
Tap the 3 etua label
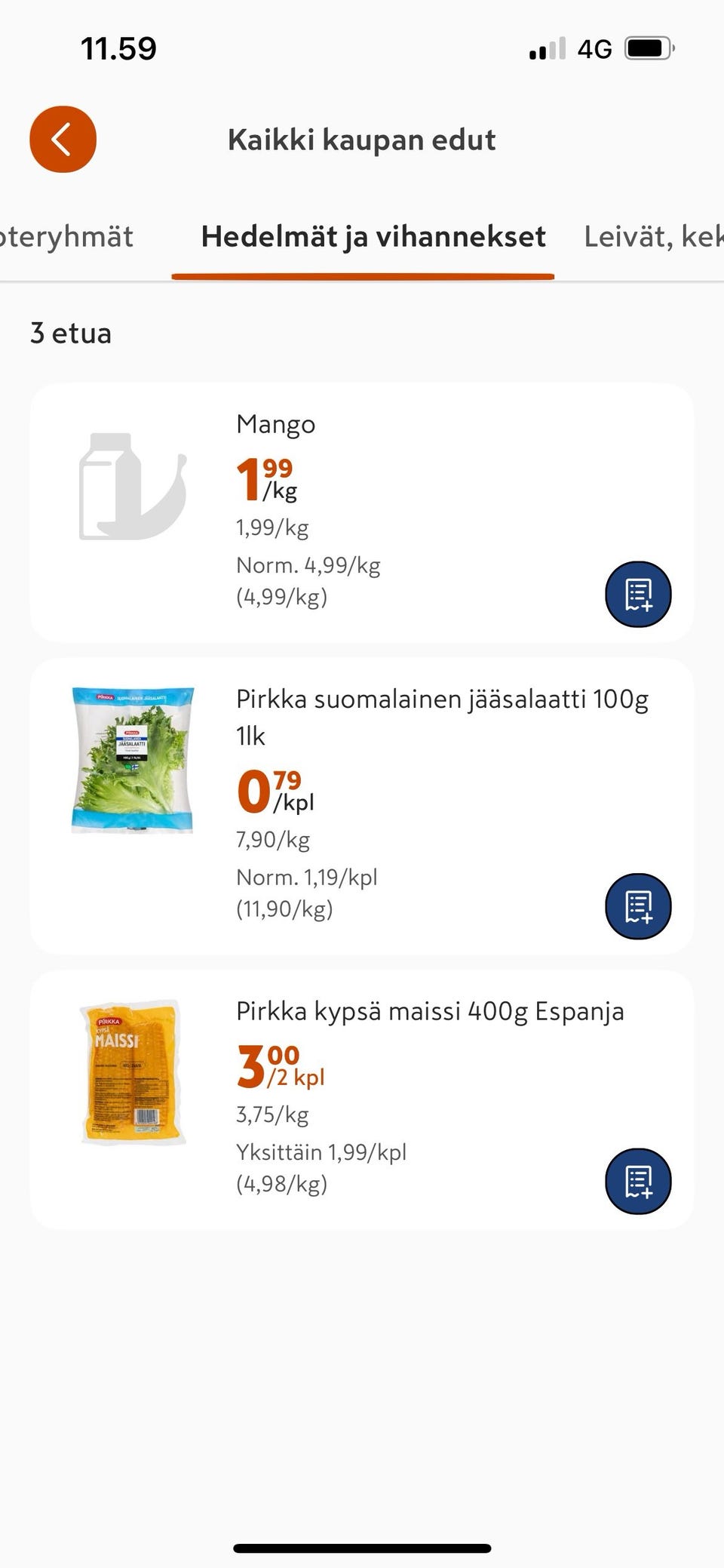pos(71,333)
